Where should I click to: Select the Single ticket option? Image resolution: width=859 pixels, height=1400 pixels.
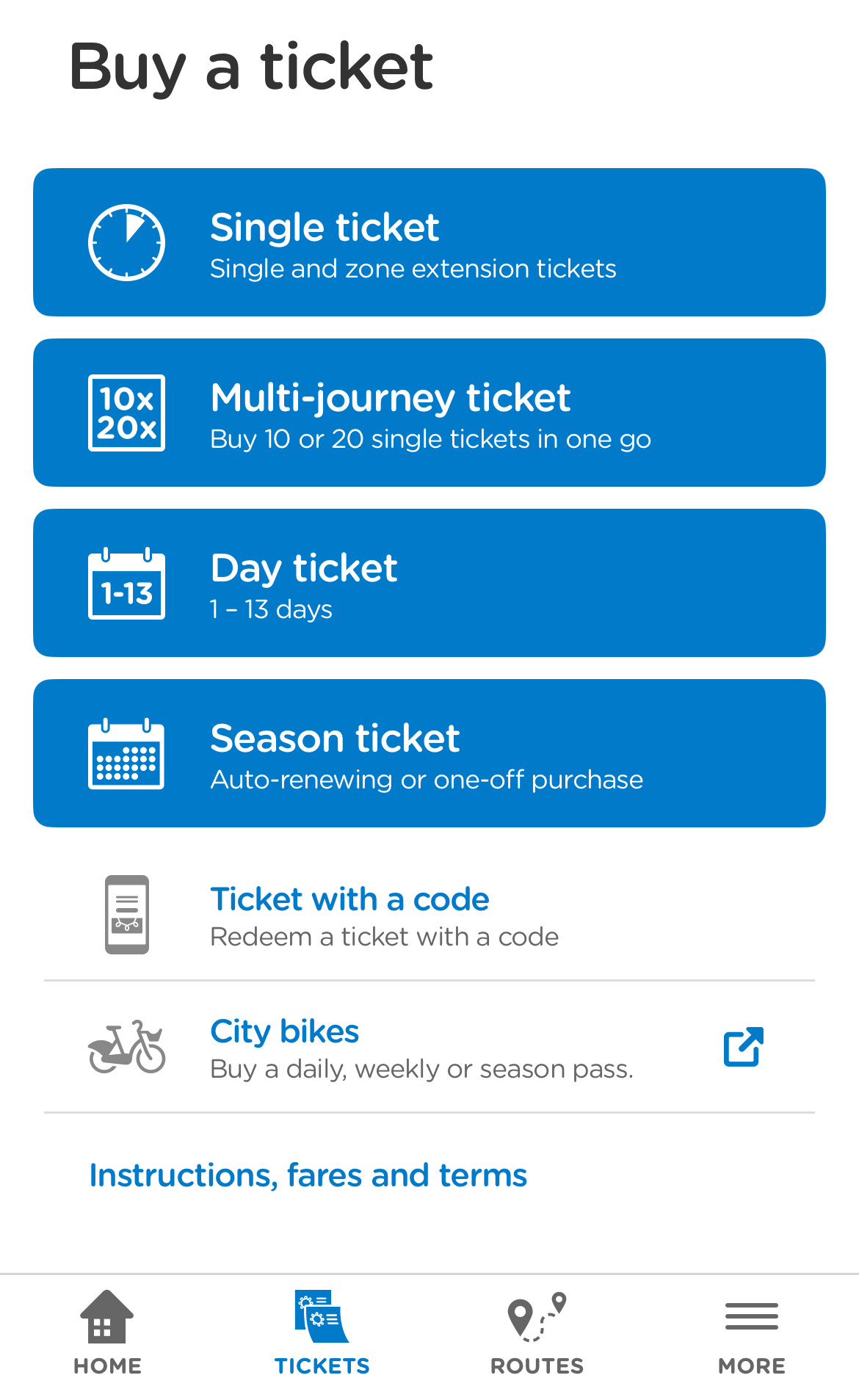coord(429,242)
